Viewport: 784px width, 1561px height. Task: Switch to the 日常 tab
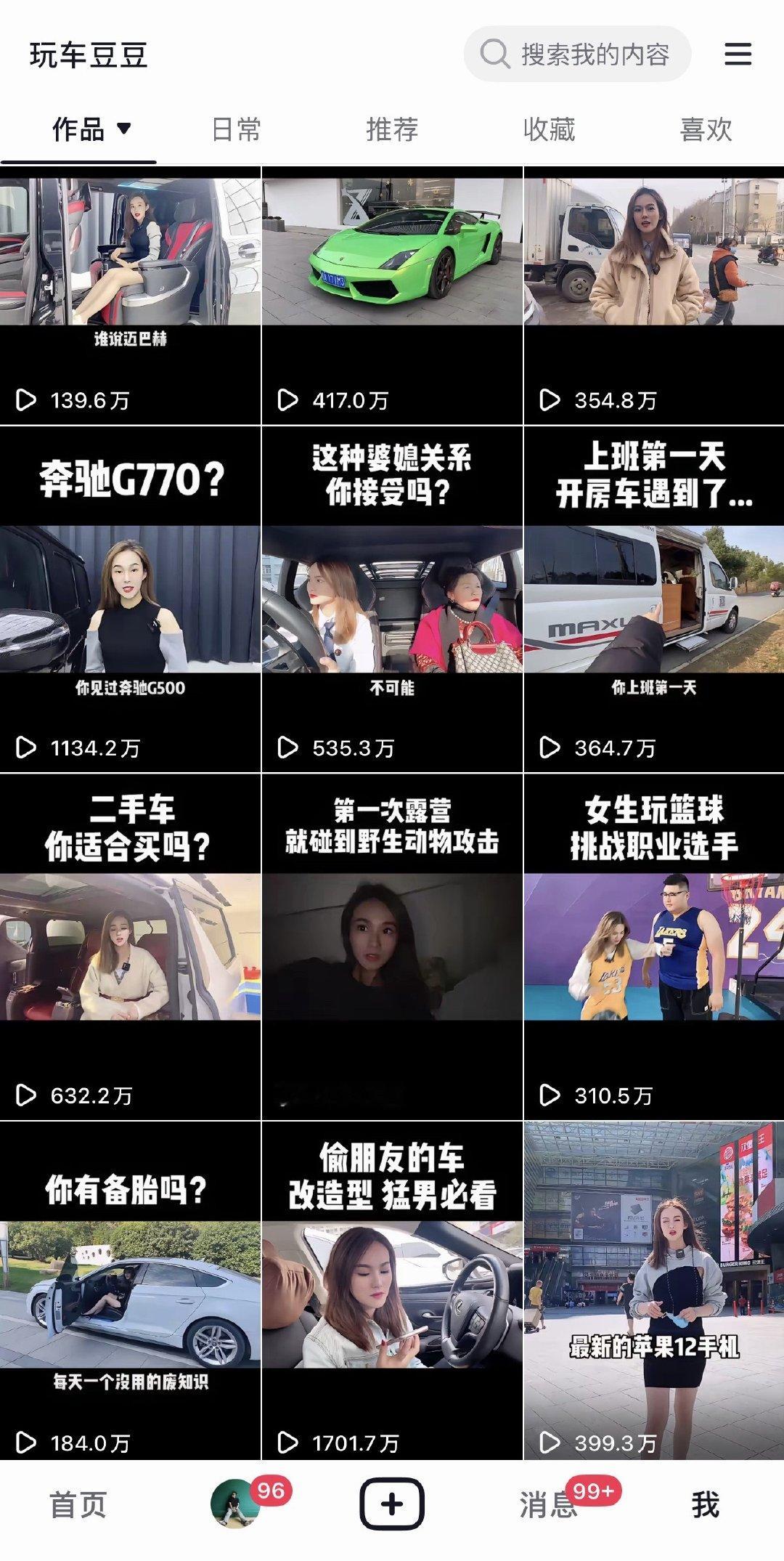(x=235, y=130)
